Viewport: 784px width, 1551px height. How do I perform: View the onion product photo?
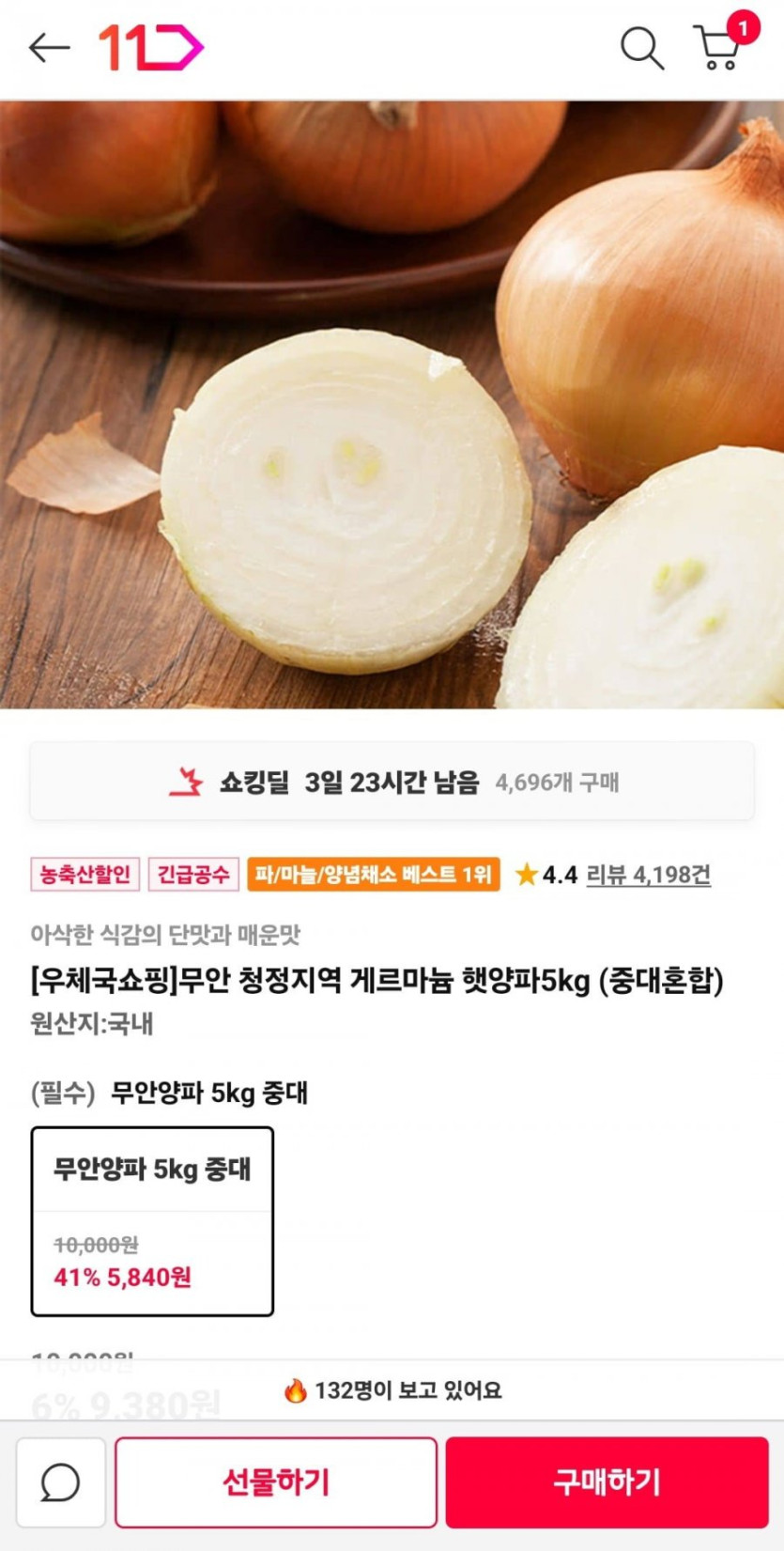click(x=392, y=404)
